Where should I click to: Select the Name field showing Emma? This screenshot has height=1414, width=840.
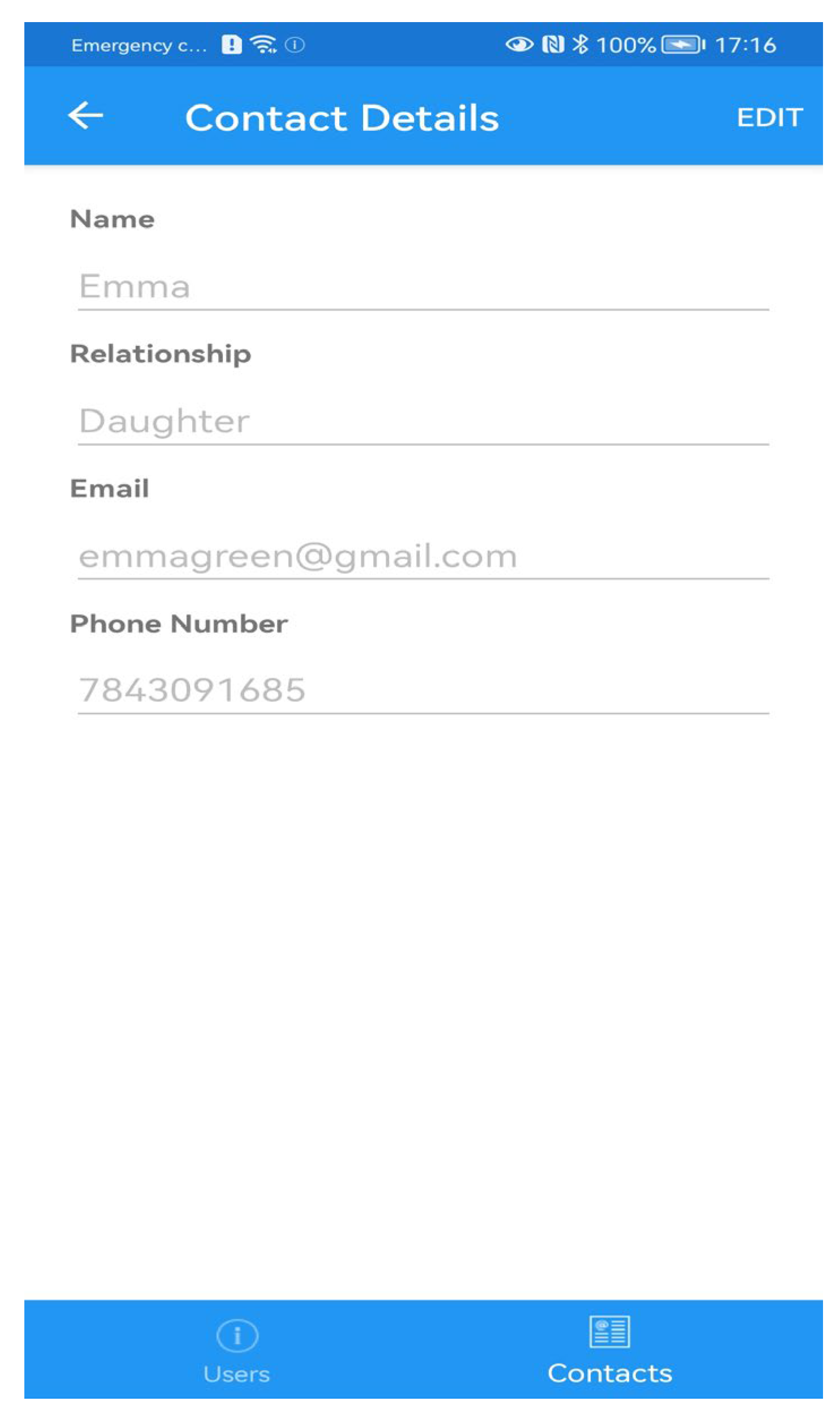tap(423, 287)
